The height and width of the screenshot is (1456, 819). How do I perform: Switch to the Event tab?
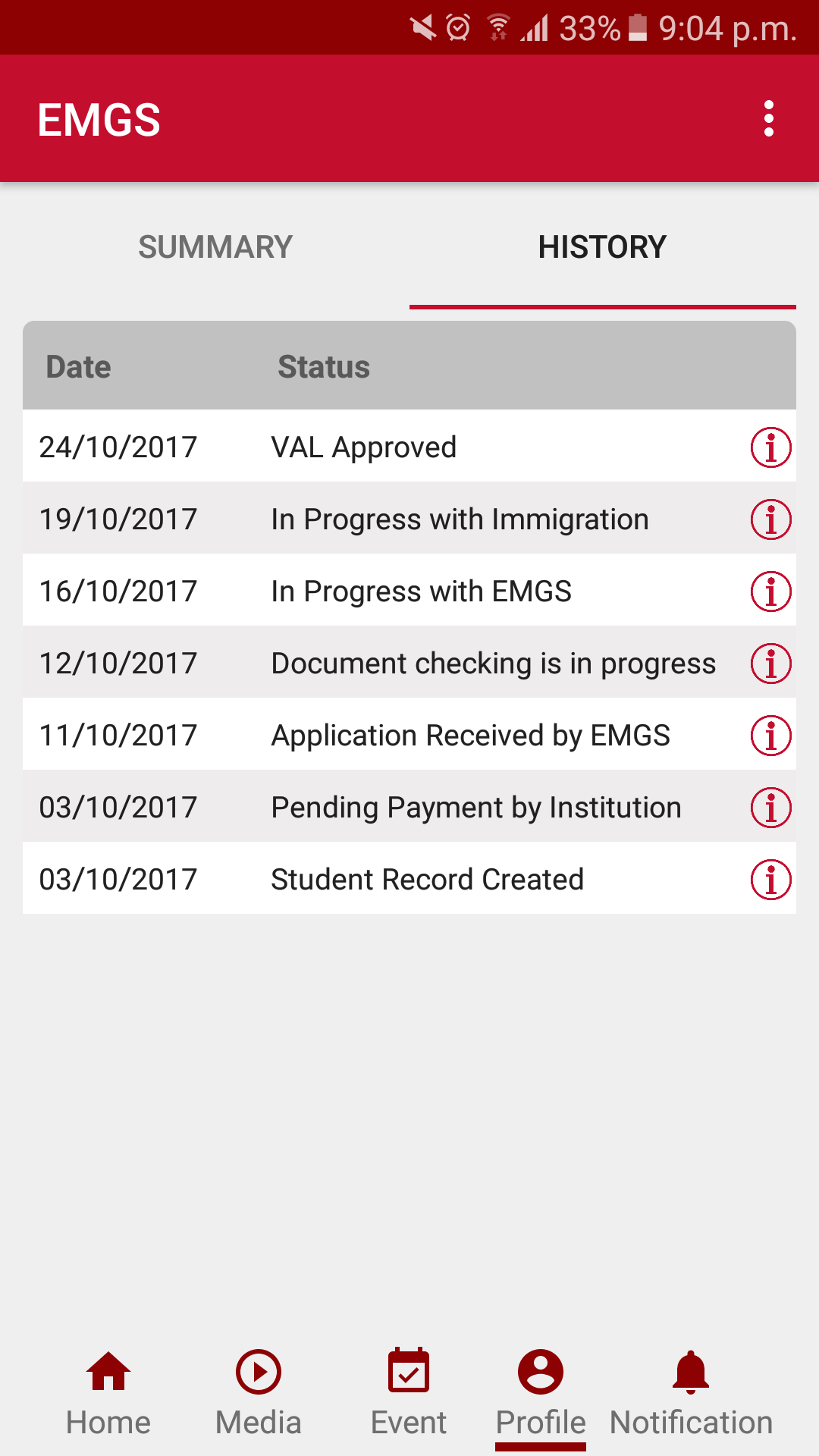click(409, 1394)
